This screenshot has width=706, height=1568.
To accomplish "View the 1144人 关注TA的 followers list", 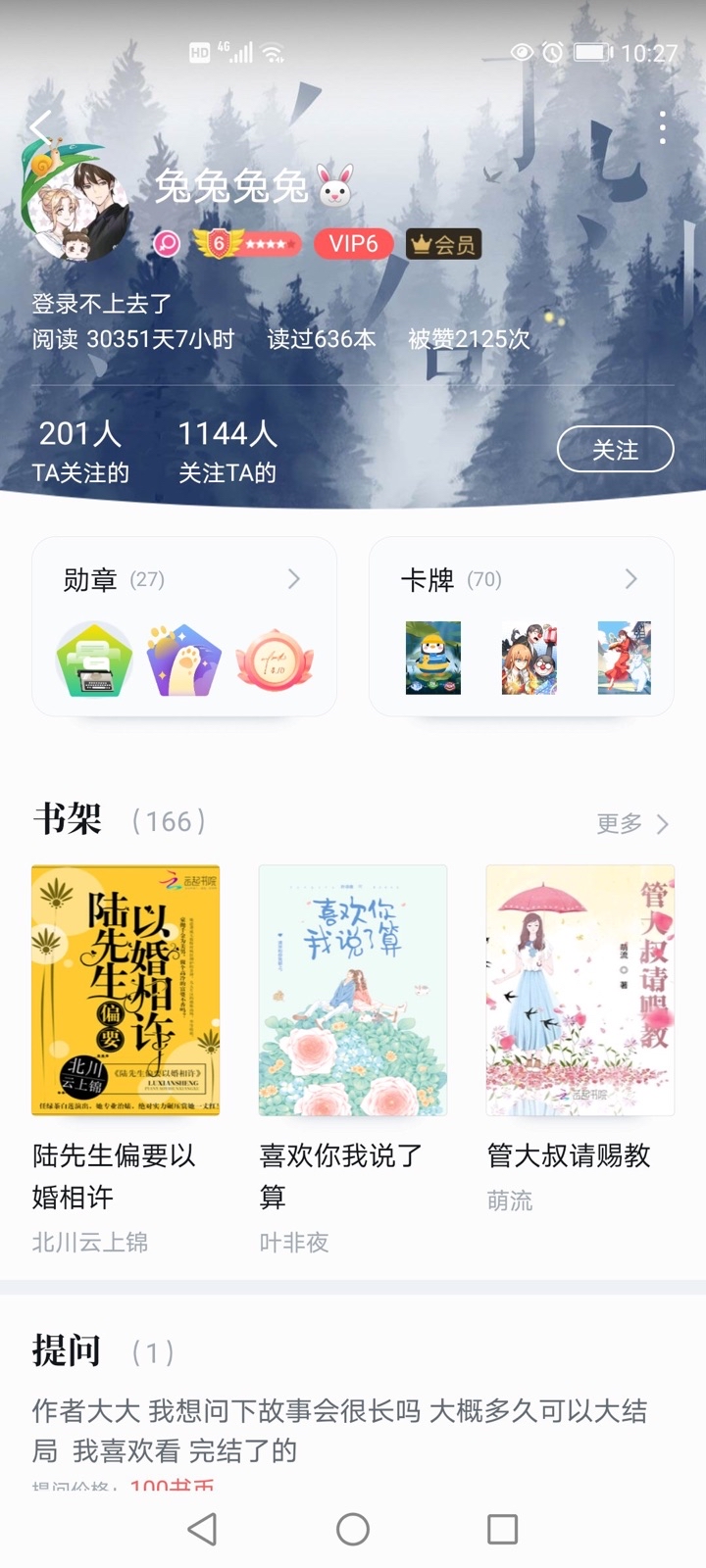I will pos(227,451).
